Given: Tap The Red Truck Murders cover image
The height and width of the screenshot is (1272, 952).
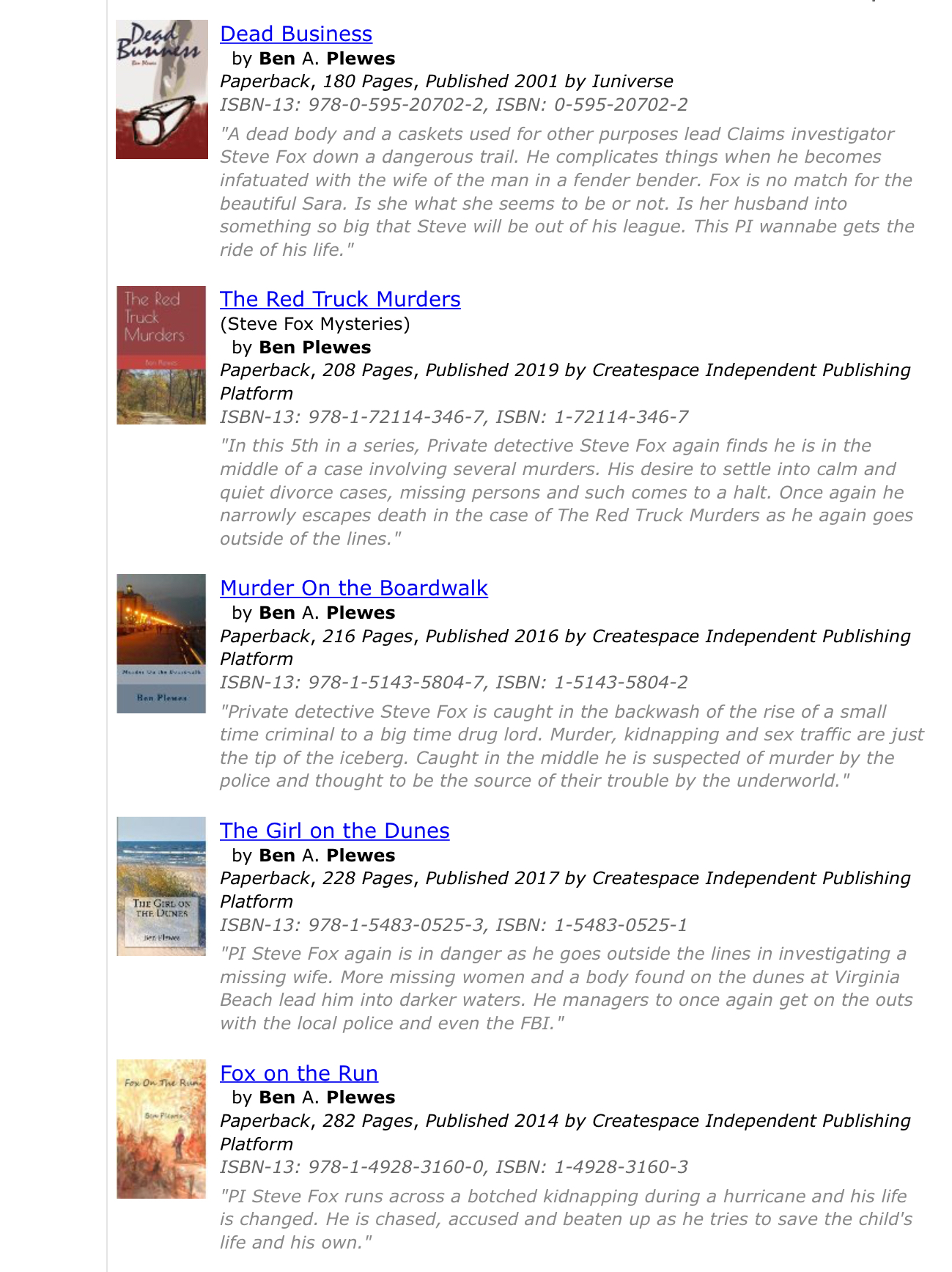Looking at the screenshot, I should click(x=161, y=355).
